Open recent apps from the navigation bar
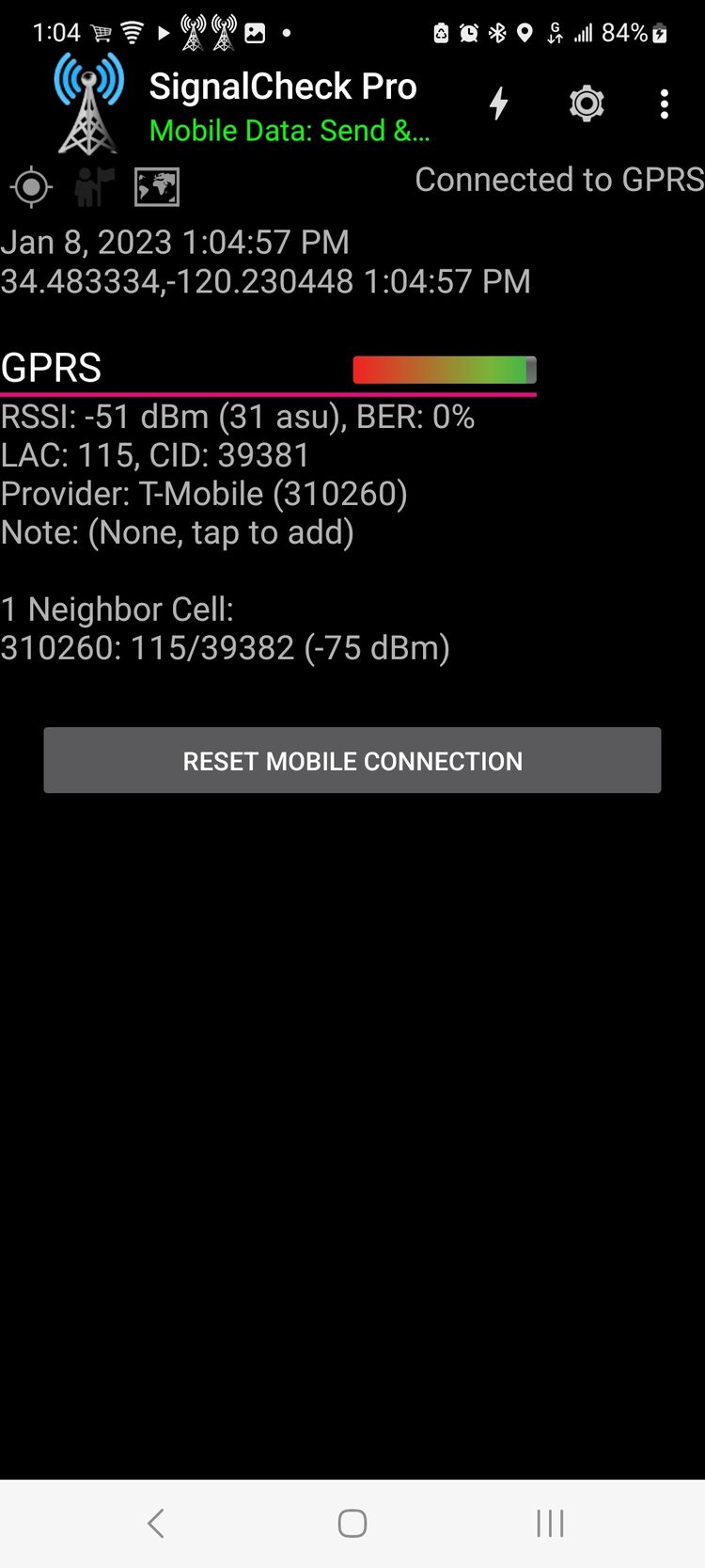 point(550,1523)
